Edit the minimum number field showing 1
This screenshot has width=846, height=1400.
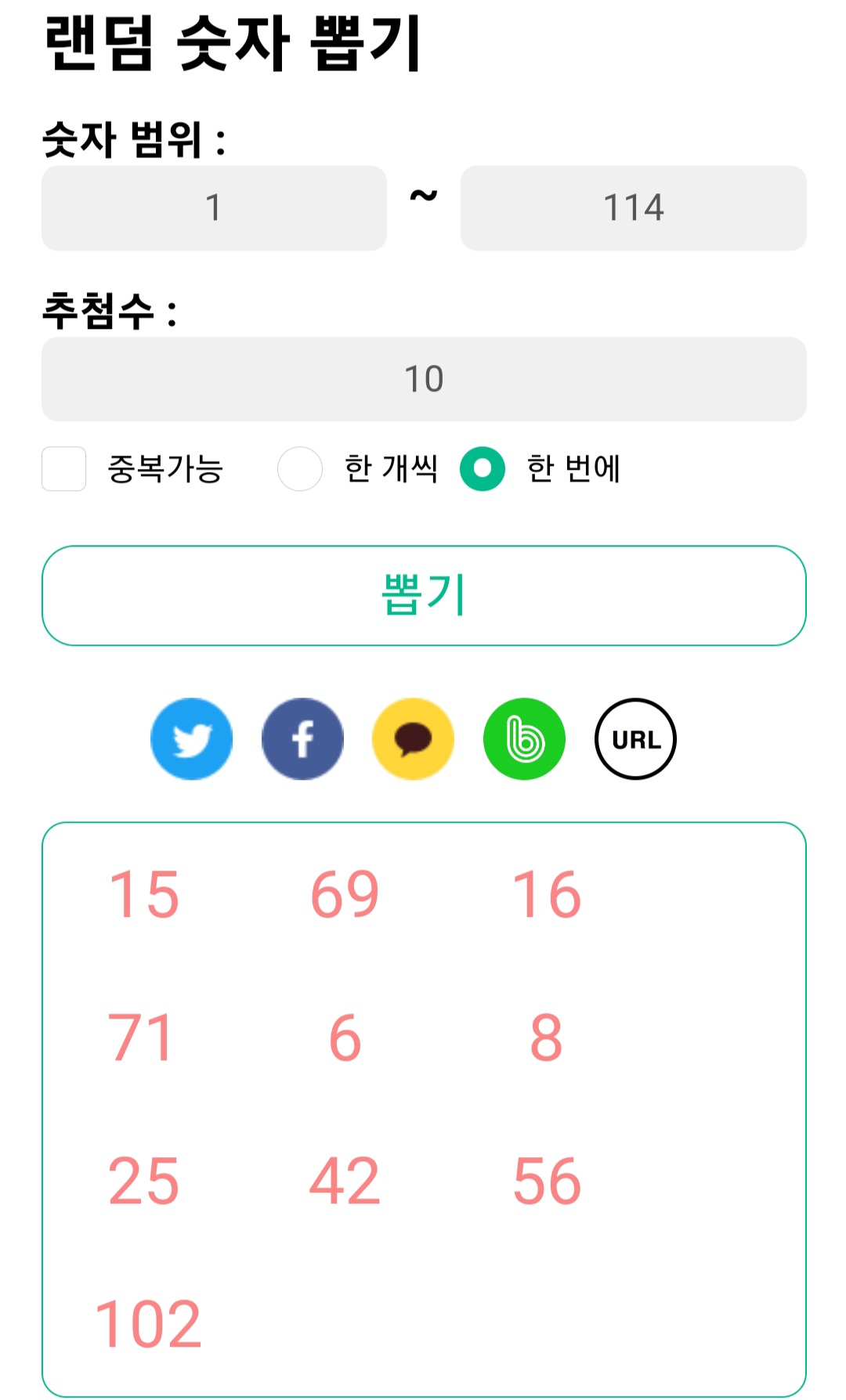coord(214,208)
